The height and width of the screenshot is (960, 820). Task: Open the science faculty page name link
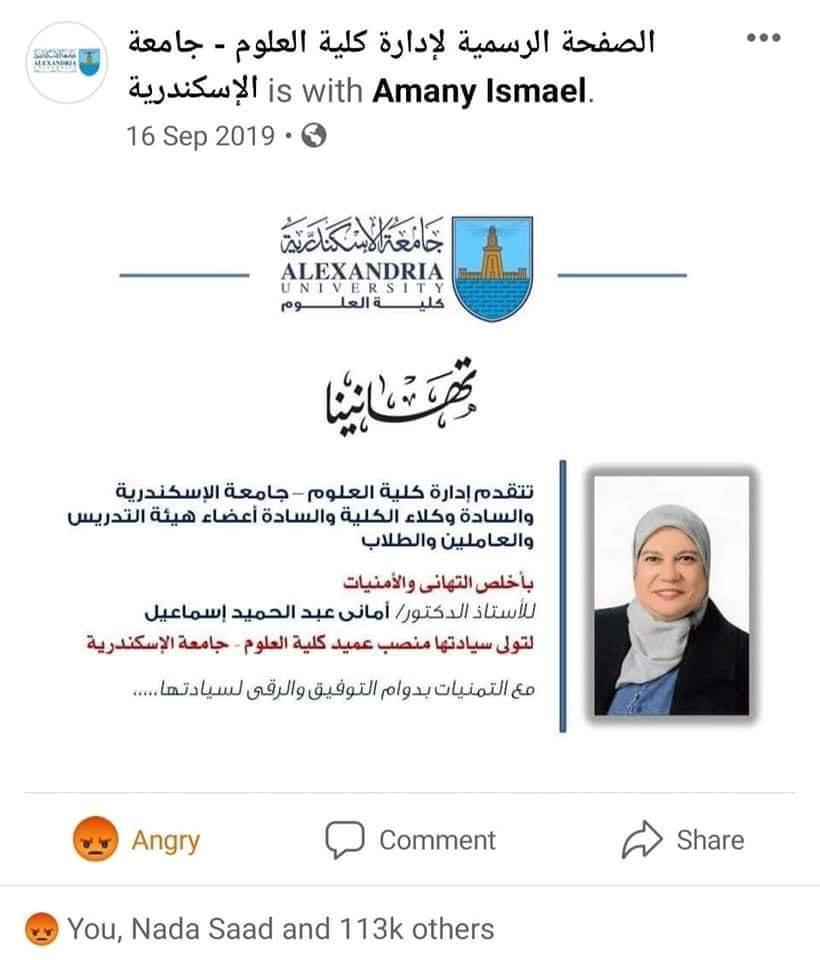tap(392, 42)
